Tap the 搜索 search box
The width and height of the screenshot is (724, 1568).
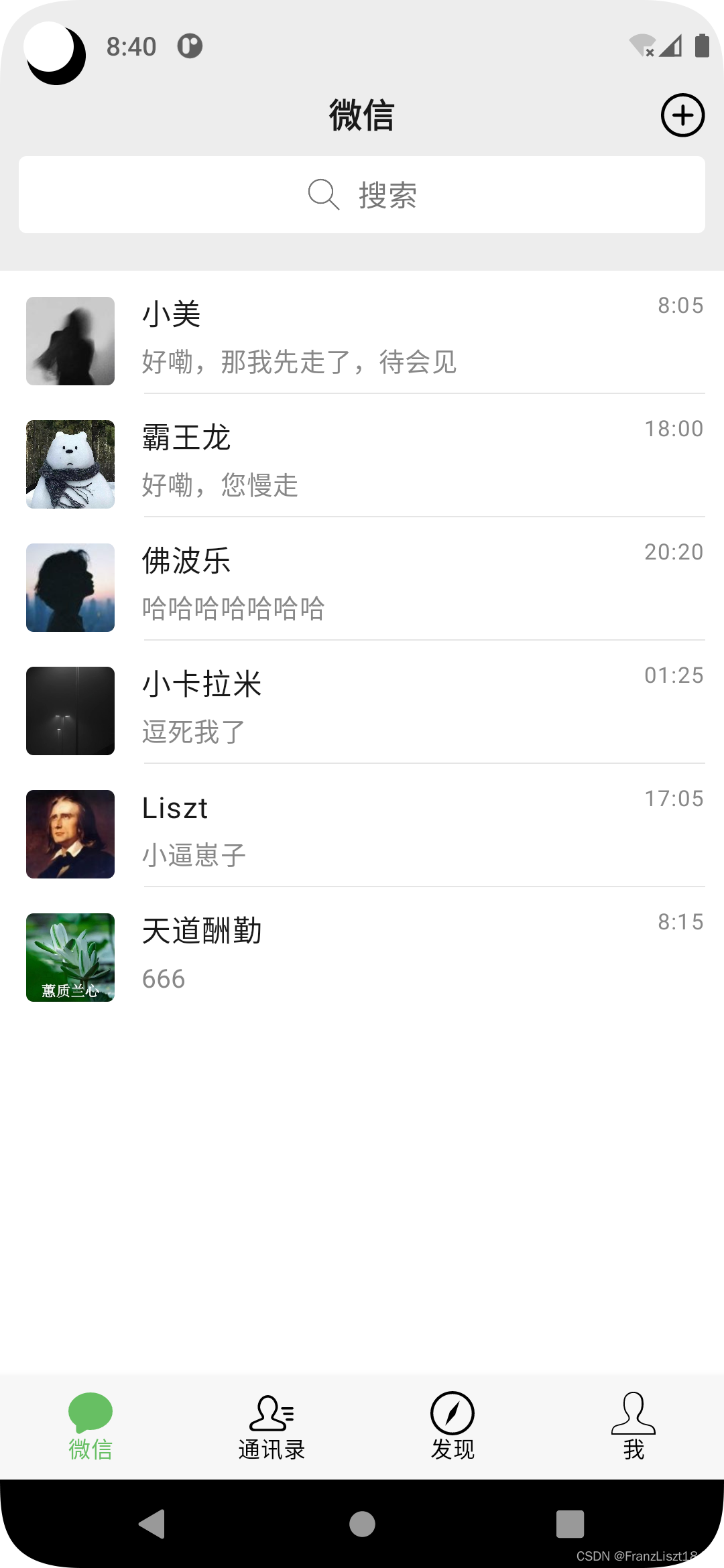[x=362, y=195]
